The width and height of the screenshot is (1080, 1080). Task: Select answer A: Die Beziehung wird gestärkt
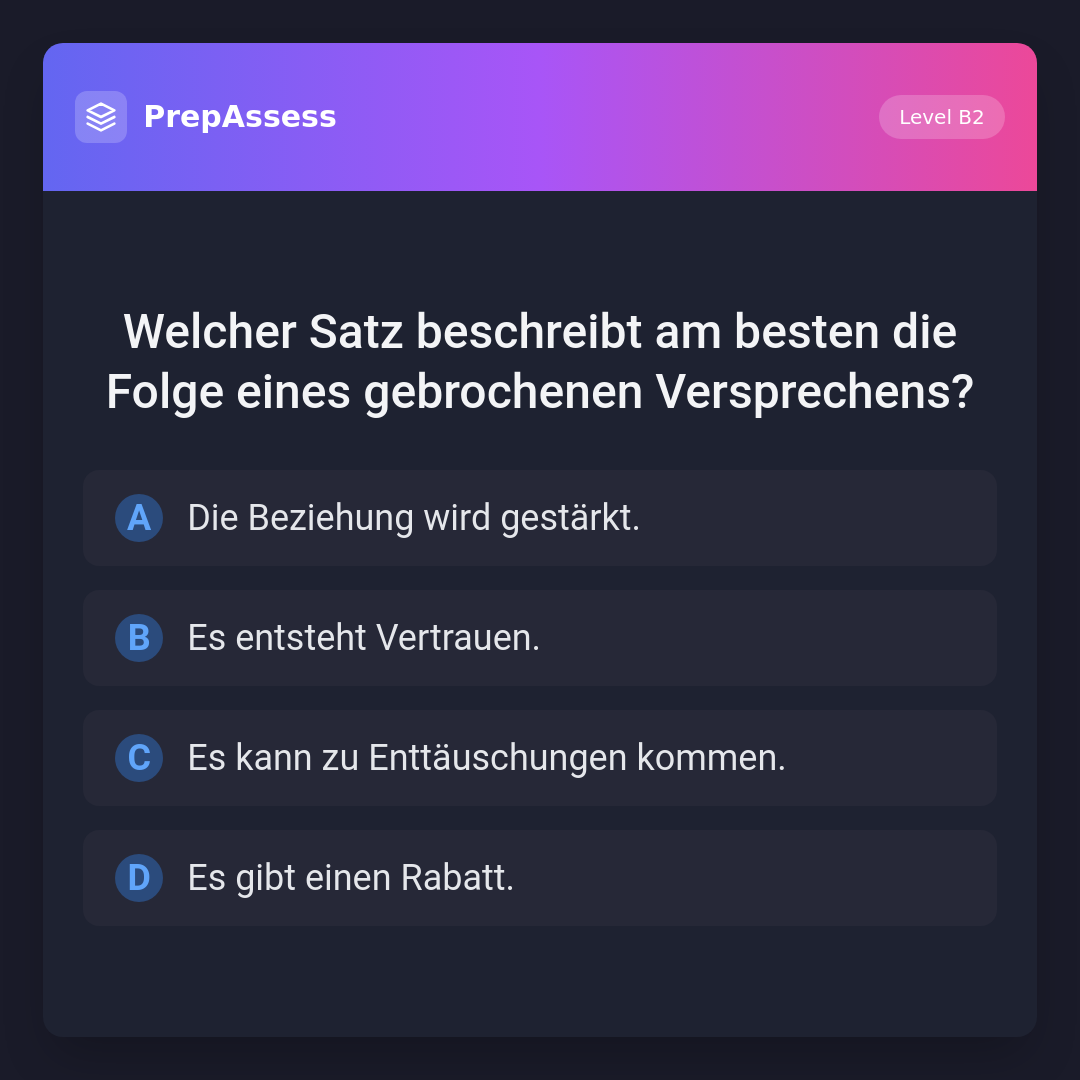[540, 518]
